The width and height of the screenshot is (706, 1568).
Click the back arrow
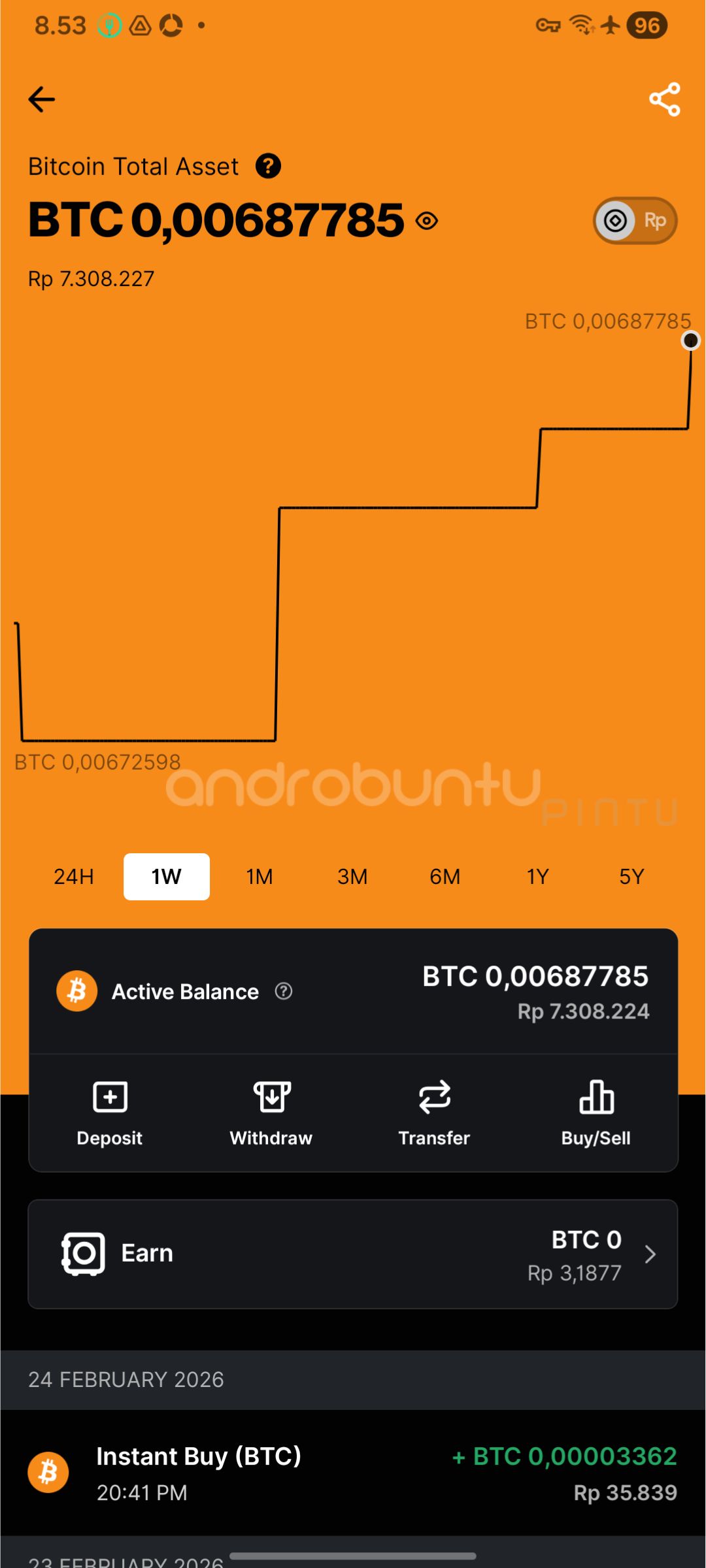(42, 99)
